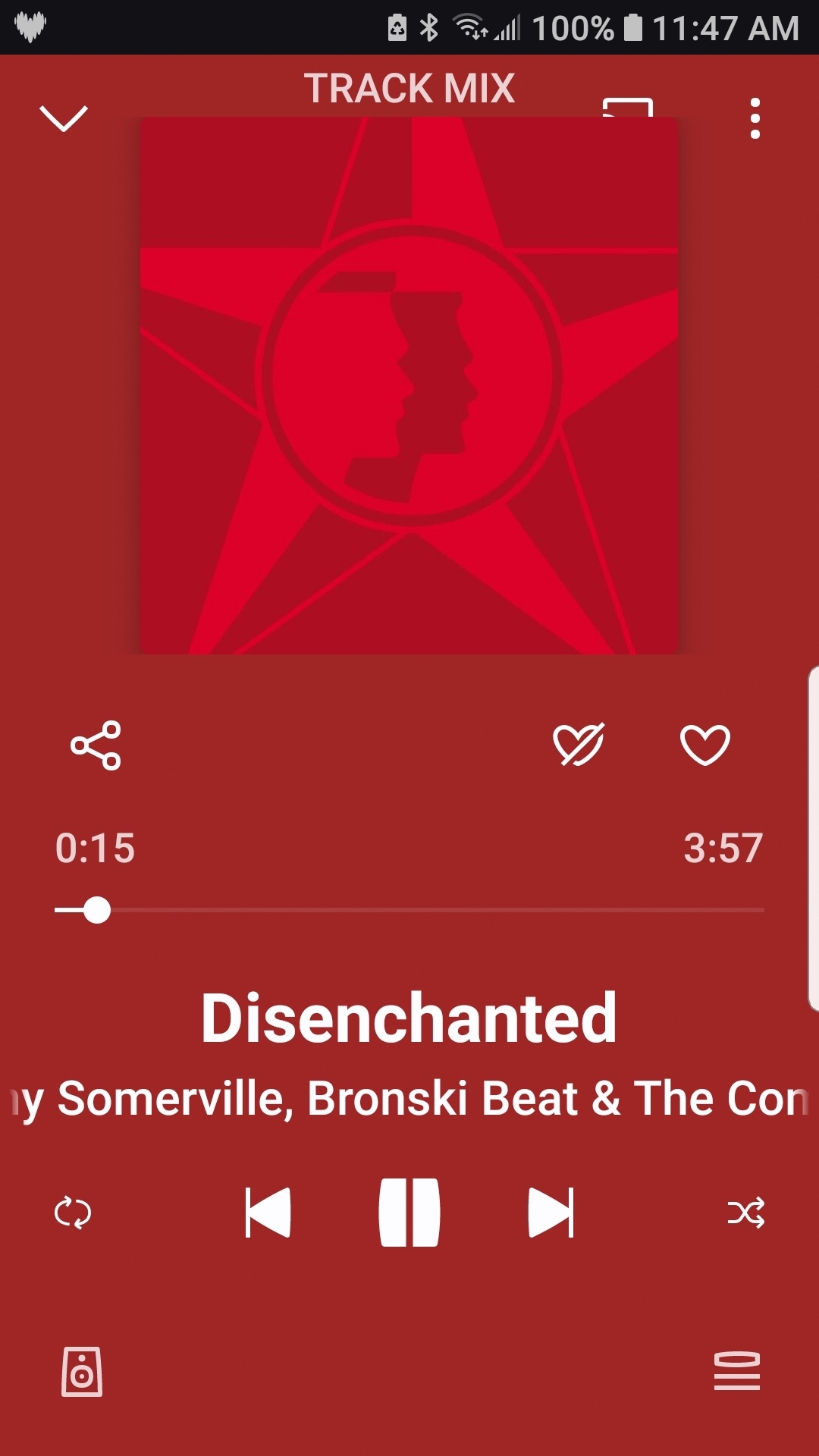This screenshot has height=1456, width=819.
Task: Skip back to previous track
Action: pyautogui.click(x=268, y=1213)
